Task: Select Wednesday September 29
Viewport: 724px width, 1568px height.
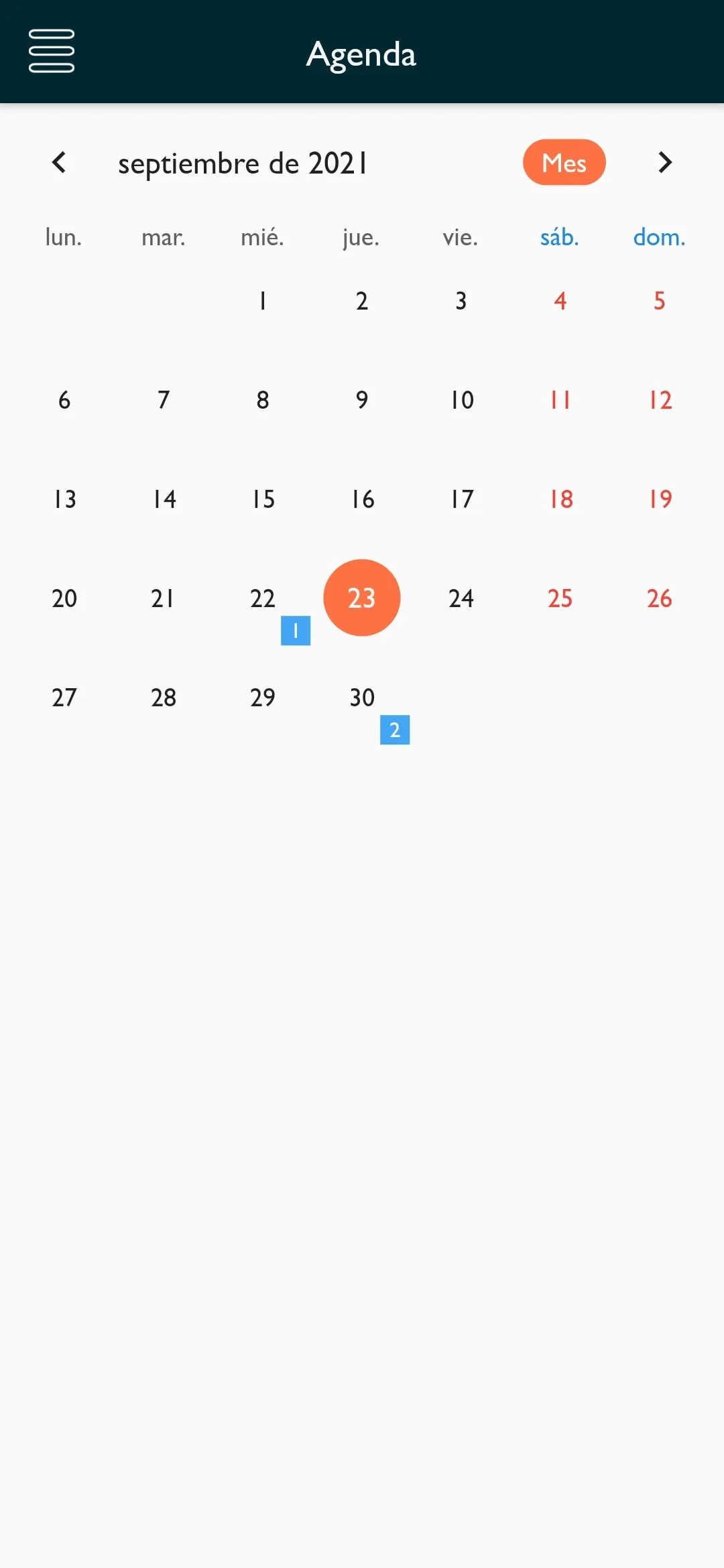Action: (263, 698)
